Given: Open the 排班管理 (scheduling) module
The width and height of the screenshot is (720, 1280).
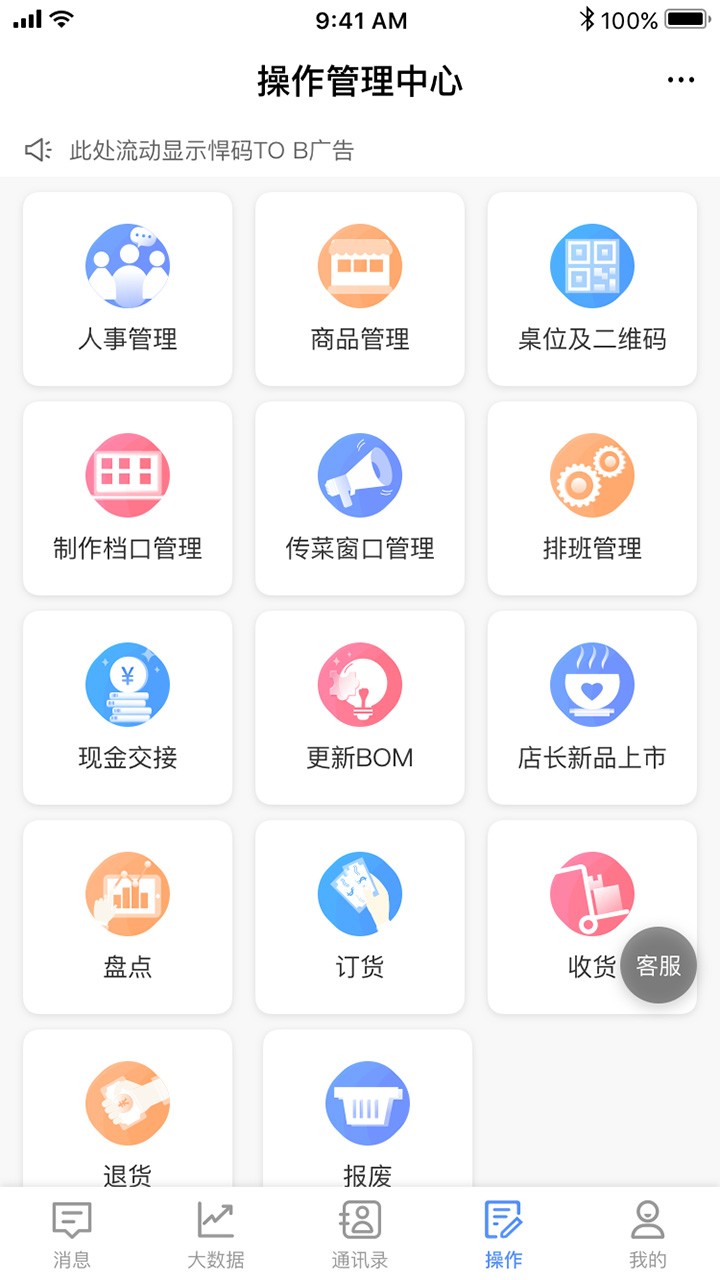Looking at the screenshot, I should (592, 499).
